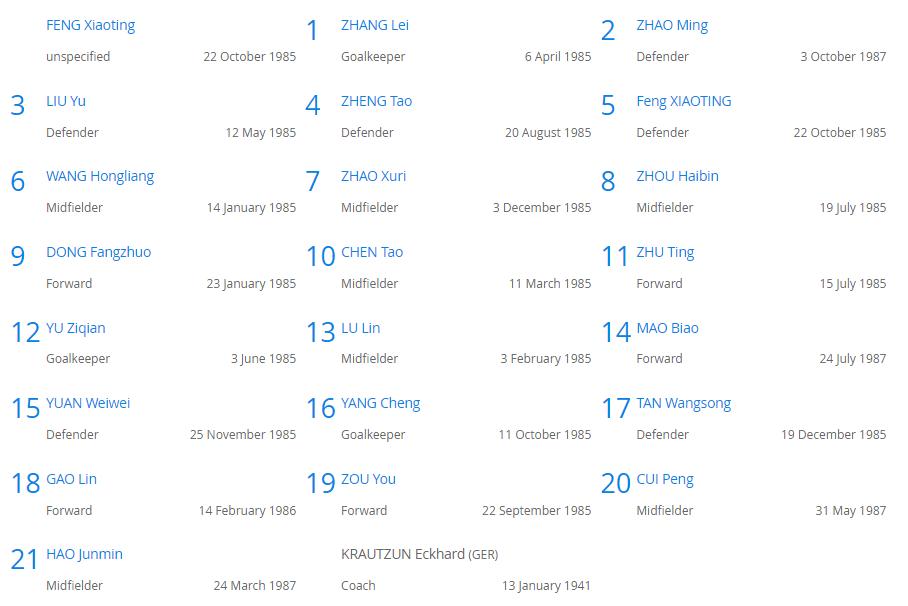Open CUI Peng's player details
Image resolution: width=908 pixels, height=606 pixels.
664,479
